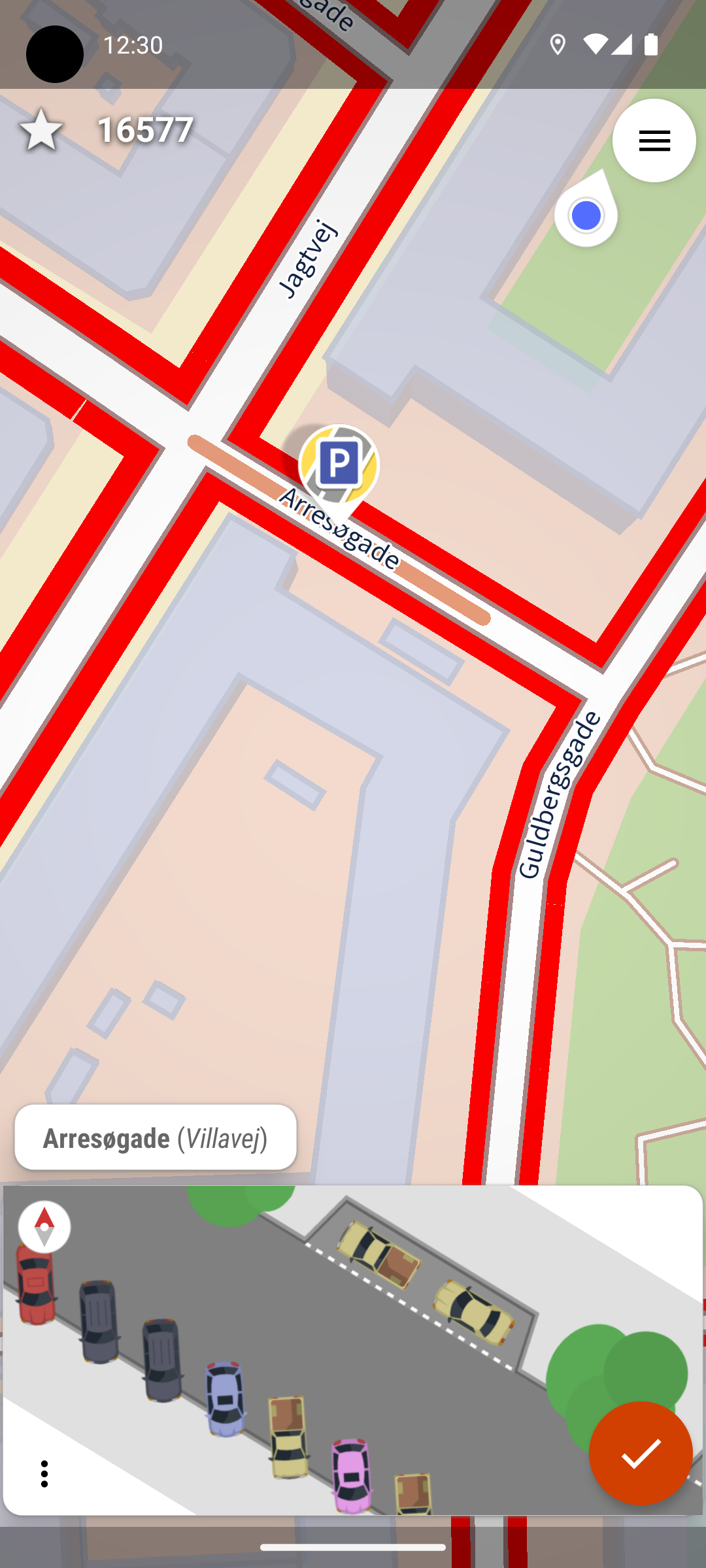Viewport: 706px width, 1568px height.
Task: Open the main hamburger menu
Action: click(x=654, y=140)
